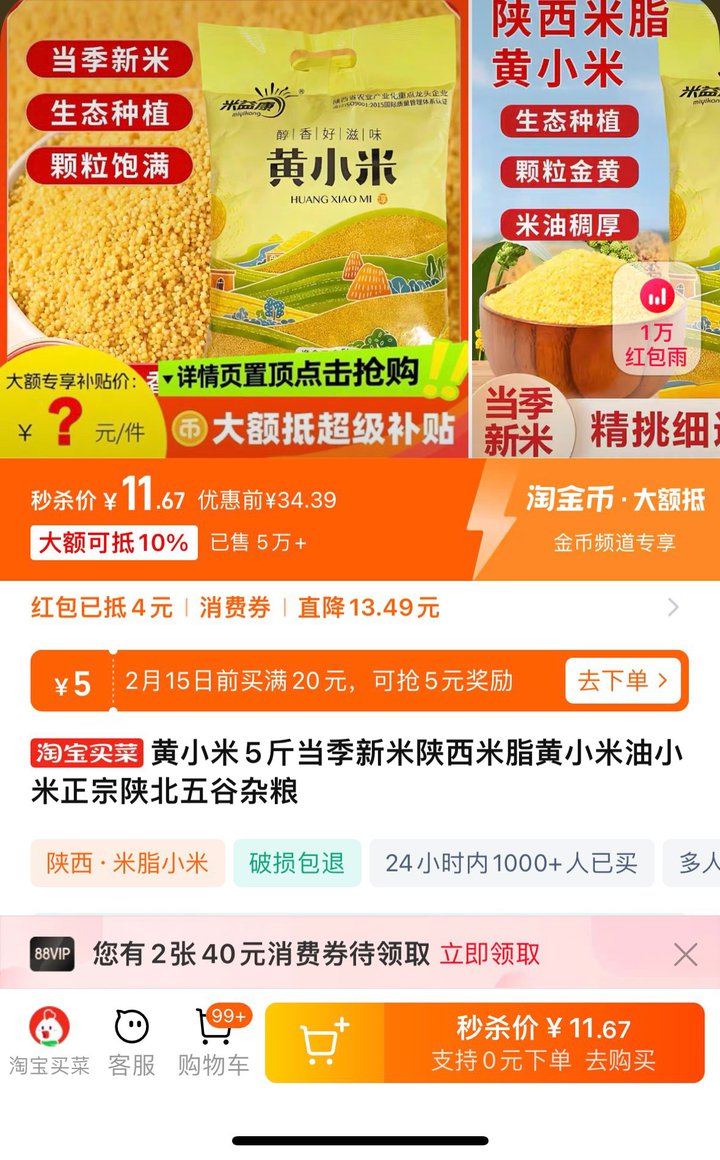Open the second 陕西米脂黄小米 product image
720x1160 pixels.
click(x=596, y=229)
